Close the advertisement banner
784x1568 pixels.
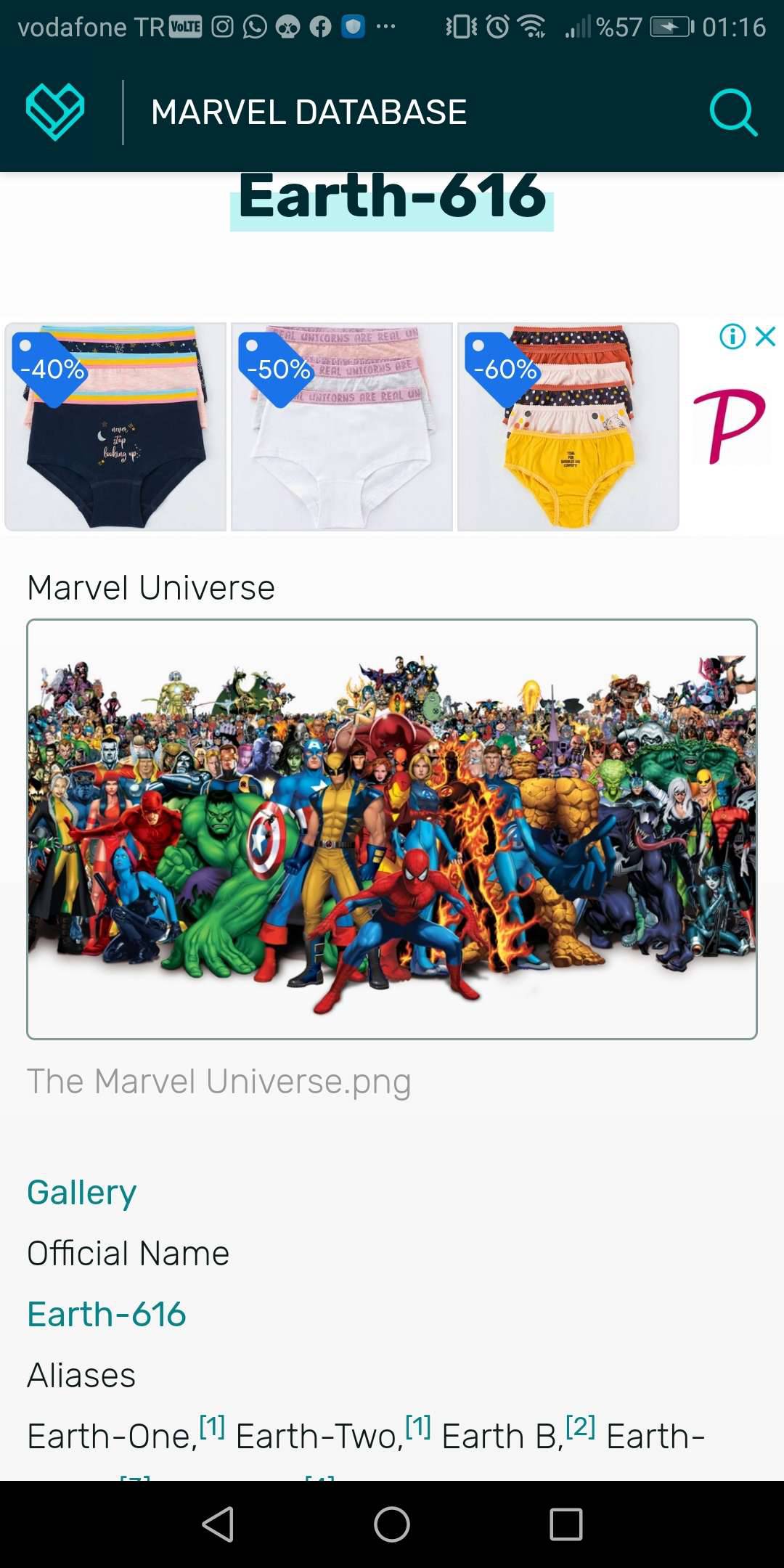tap(766, 336)
